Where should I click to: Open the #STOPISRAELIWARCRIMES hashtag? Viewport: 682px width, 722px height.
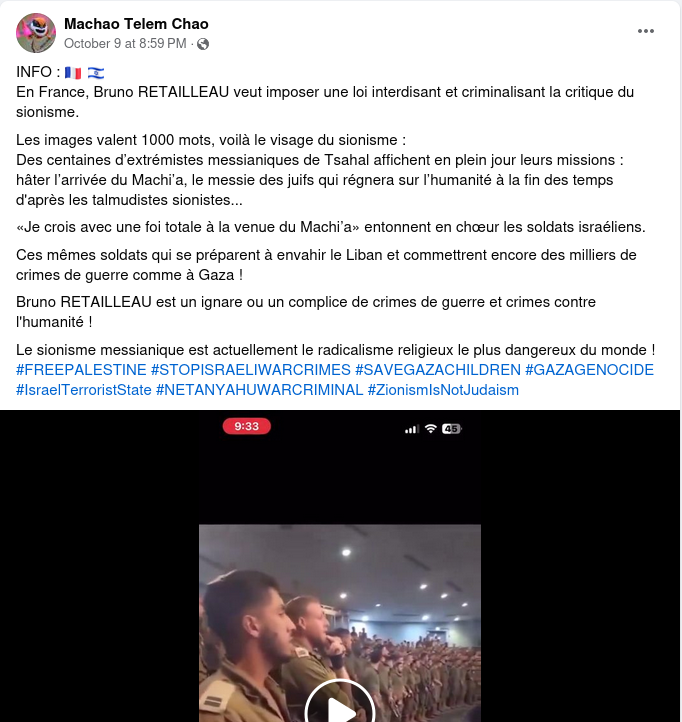point(250,370)
